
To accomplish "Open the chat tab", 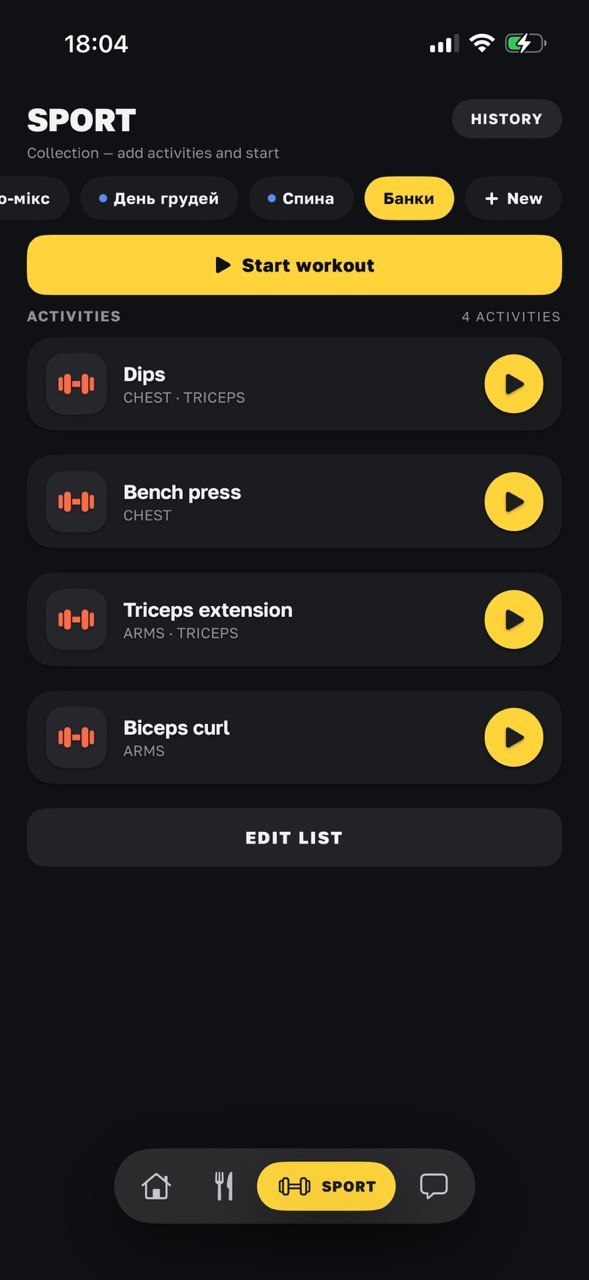I will (x=433, y=1186).
